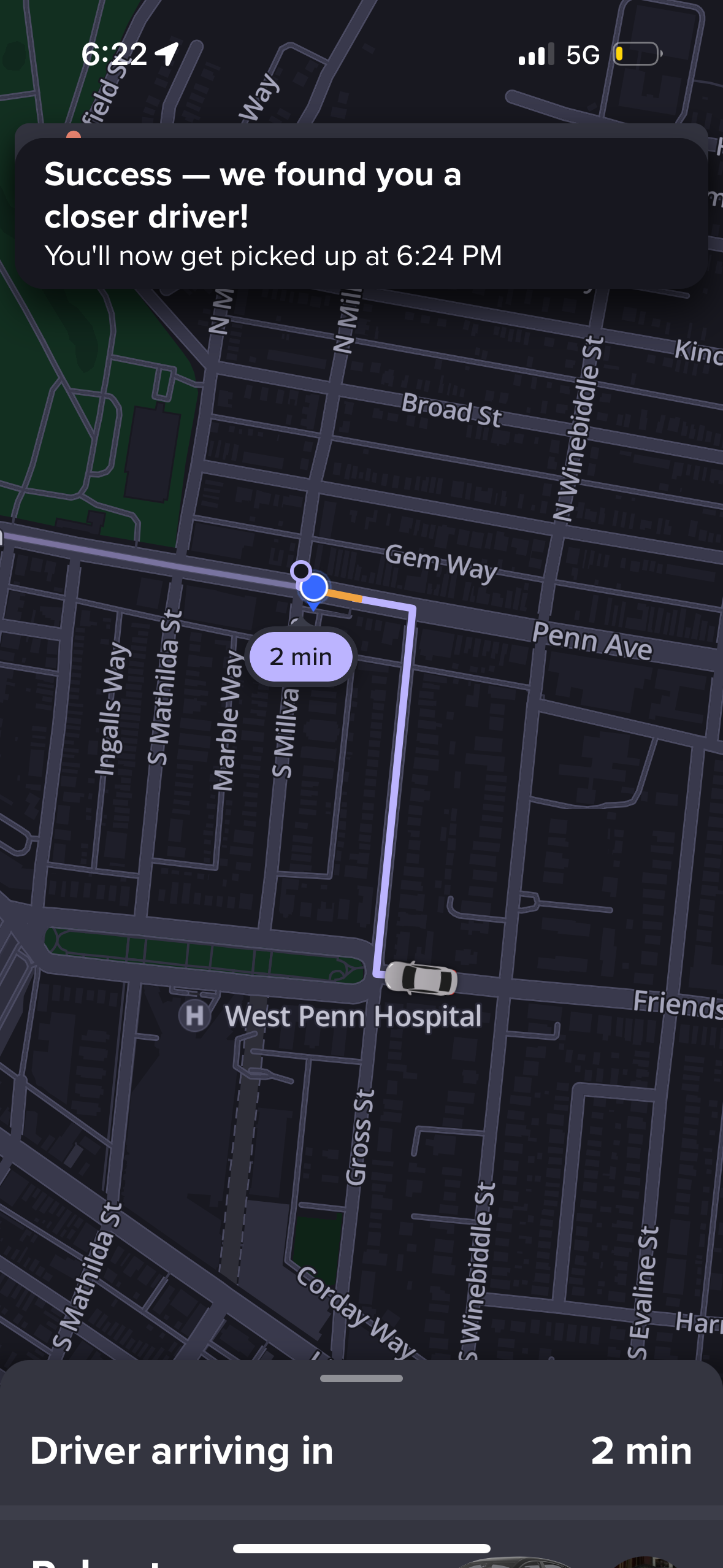Screen dimensions: 723x1568
Task: Tap the 2 min ETA bubble on the map
Action: coord(301,656)
